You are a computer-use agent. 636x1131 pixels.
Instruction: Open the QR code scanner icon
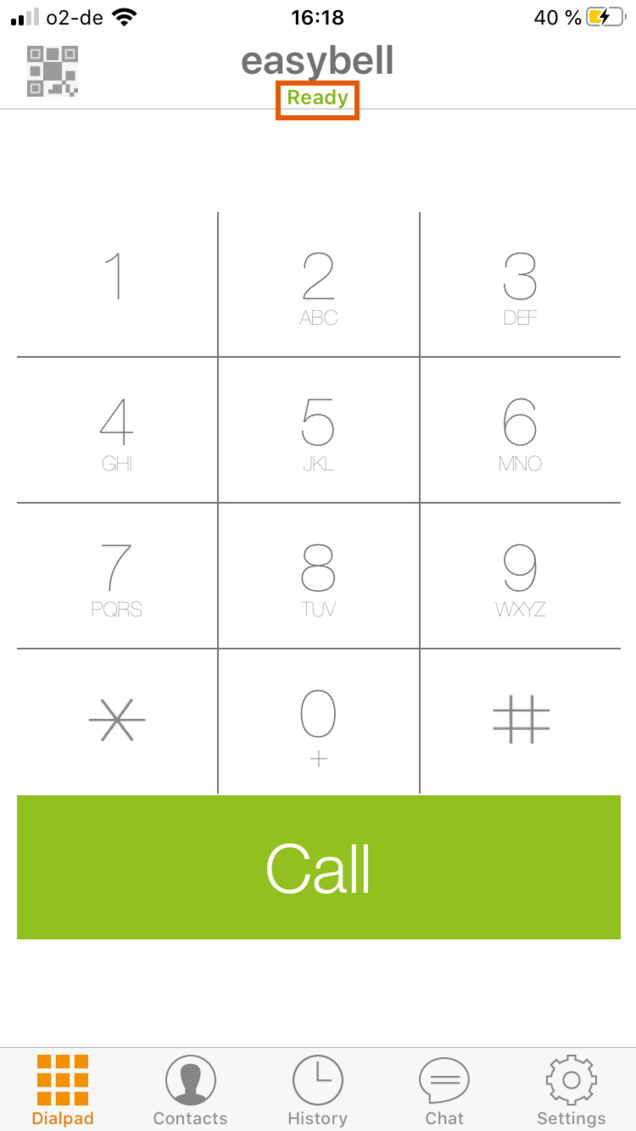(52, 72)
